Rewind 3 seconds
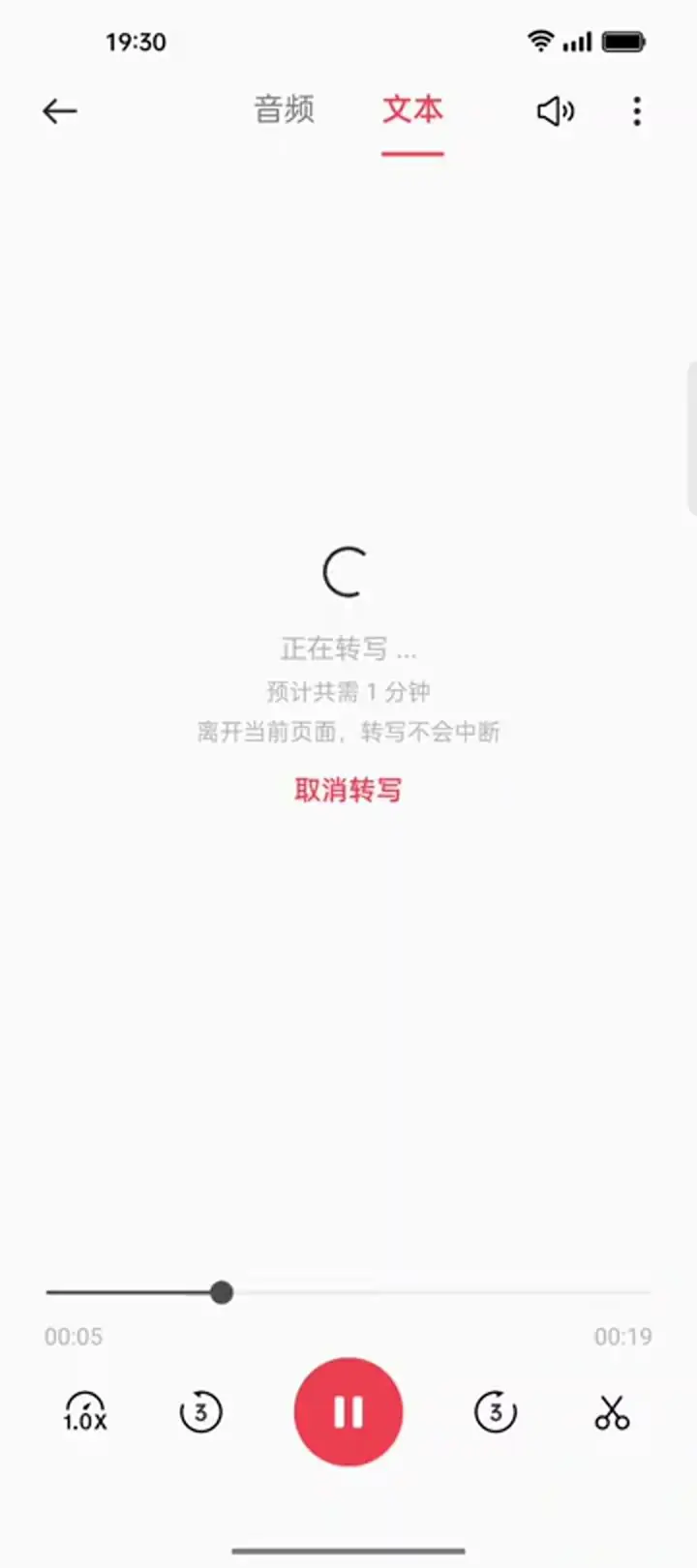Image resolution: width=697 pixels, height=1568 pixels. tap(200, 1412)
